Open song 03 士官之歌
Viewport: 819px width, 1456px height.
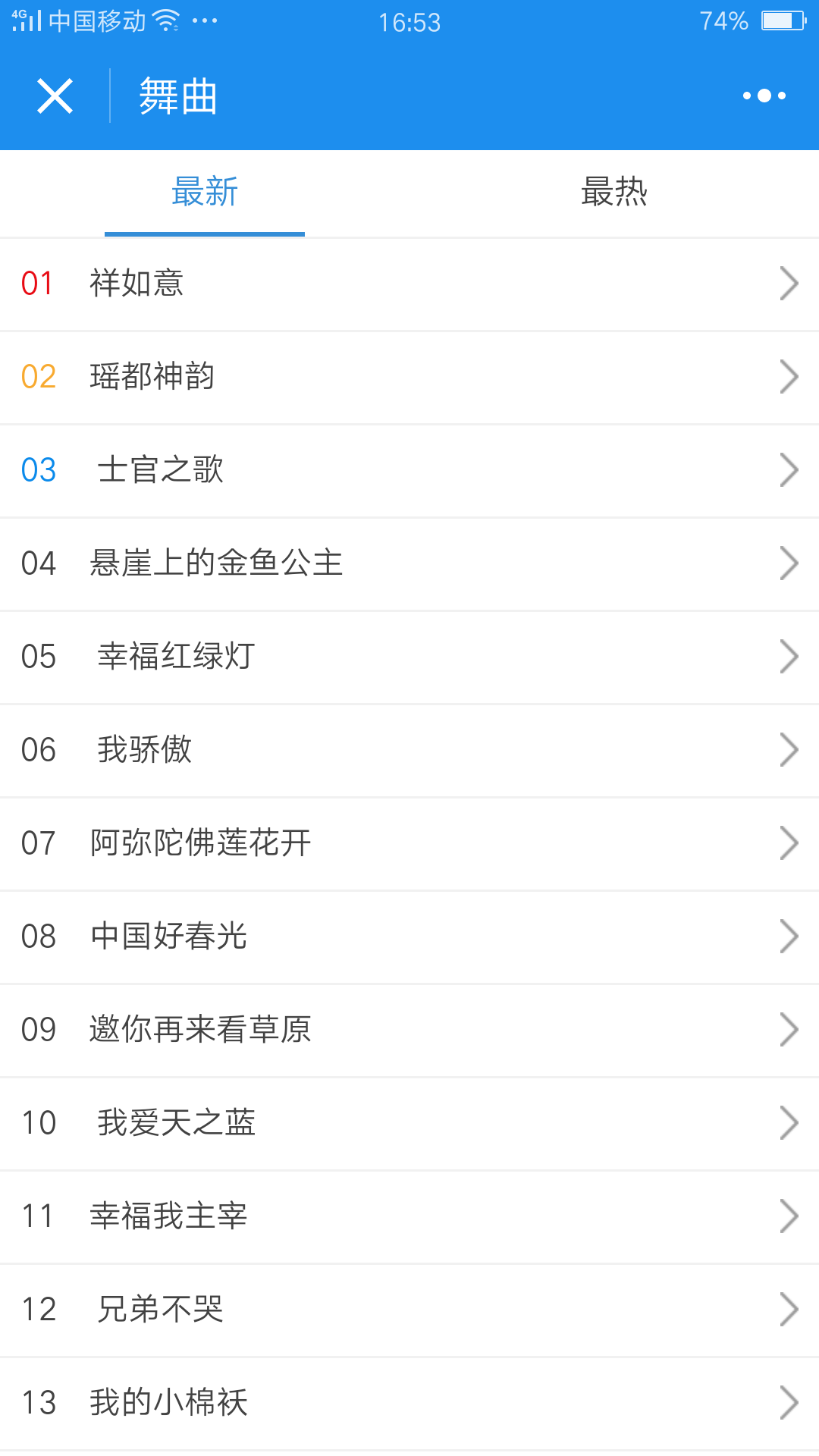point(409,470)
